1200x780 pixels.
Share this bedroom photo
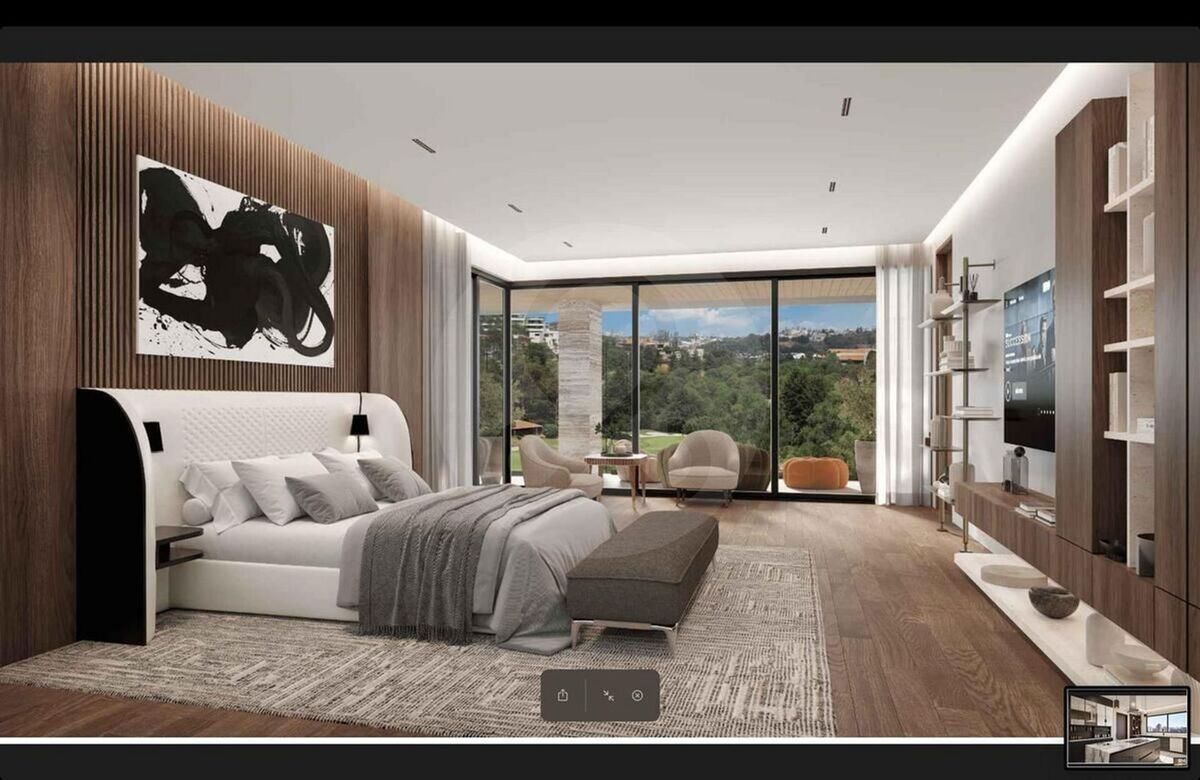click(x=563, y=695)
